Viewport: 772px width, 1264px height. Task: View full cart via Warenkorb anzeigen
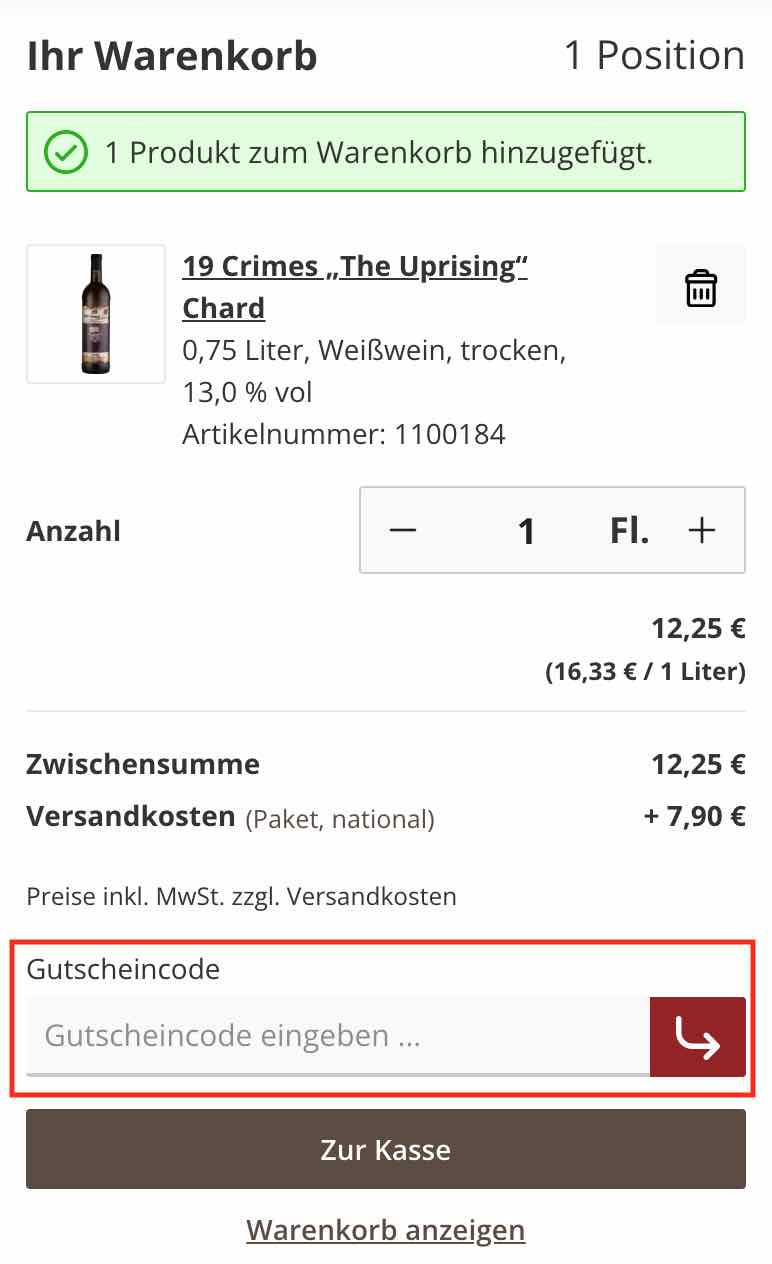click(385, 1230)
